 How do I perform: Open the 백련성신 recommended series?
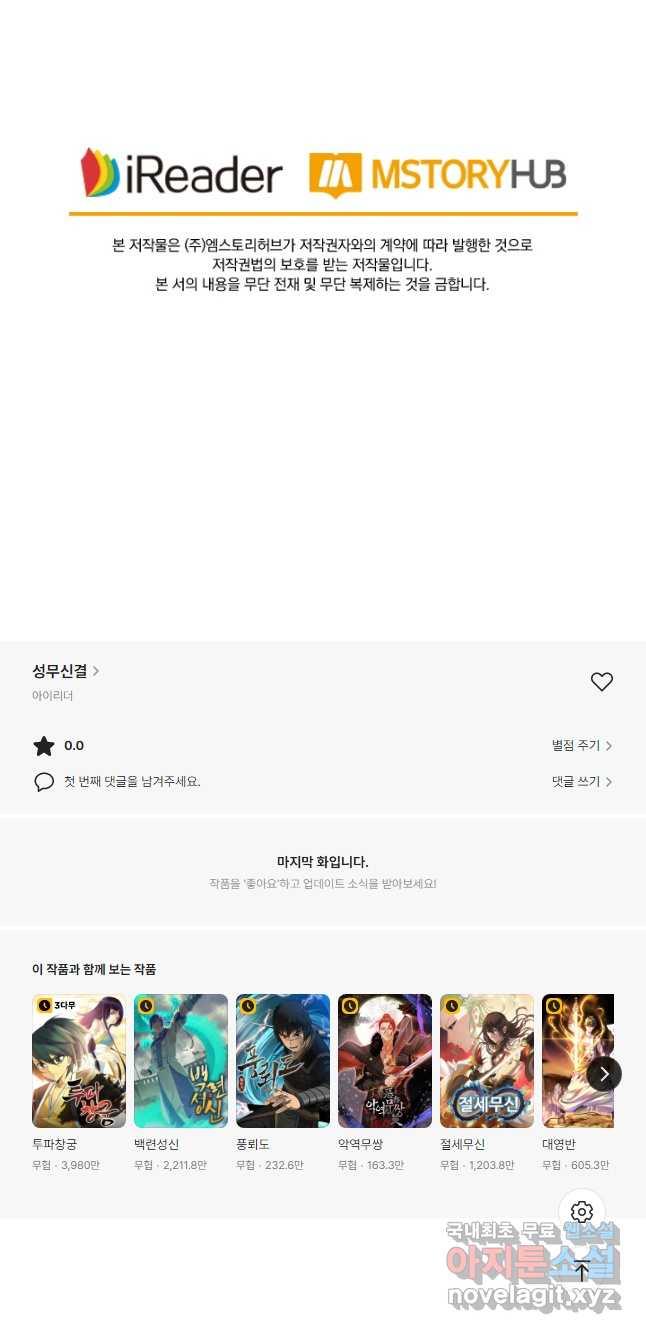[x=181, y=1061]
